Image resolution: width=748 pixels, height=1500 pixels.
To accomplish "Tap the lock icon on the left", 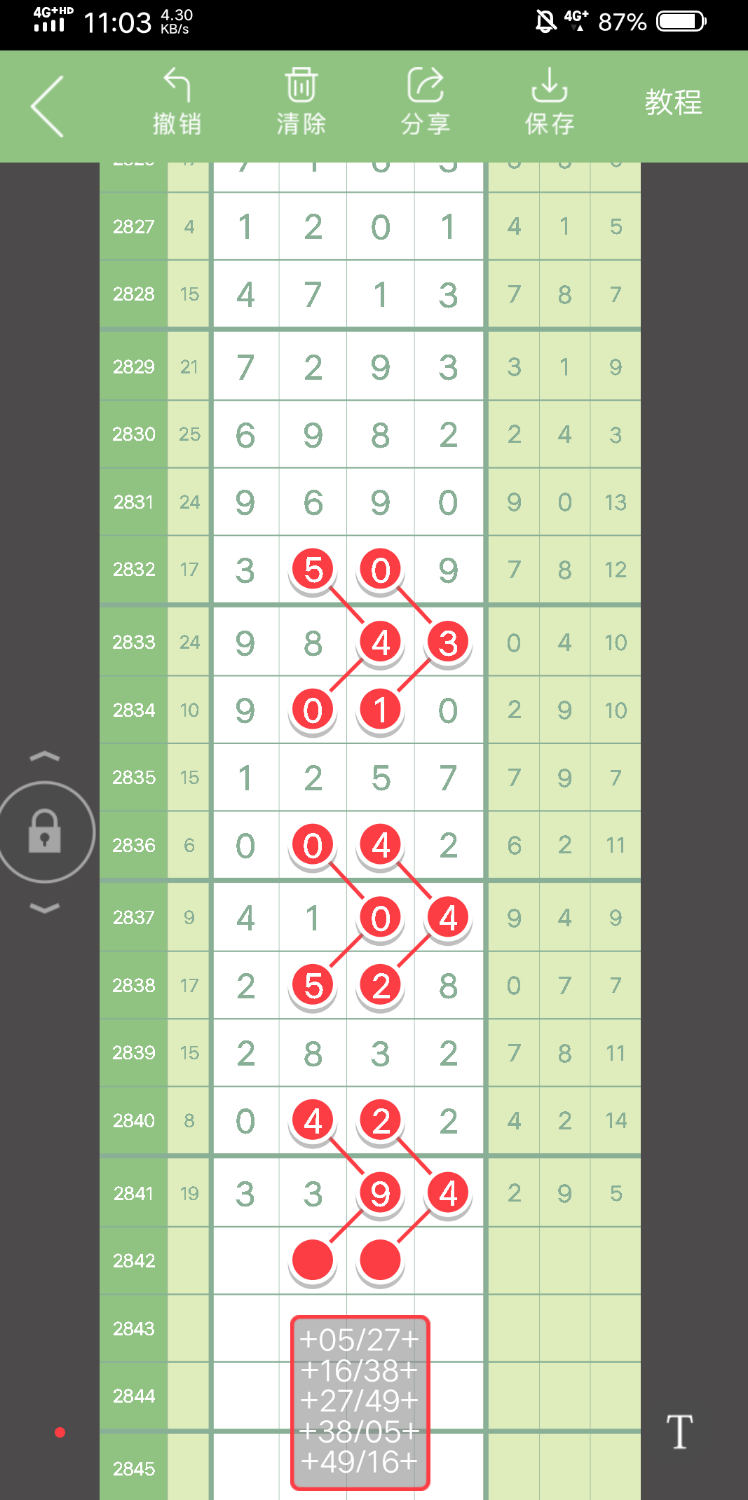I will 45,832.
